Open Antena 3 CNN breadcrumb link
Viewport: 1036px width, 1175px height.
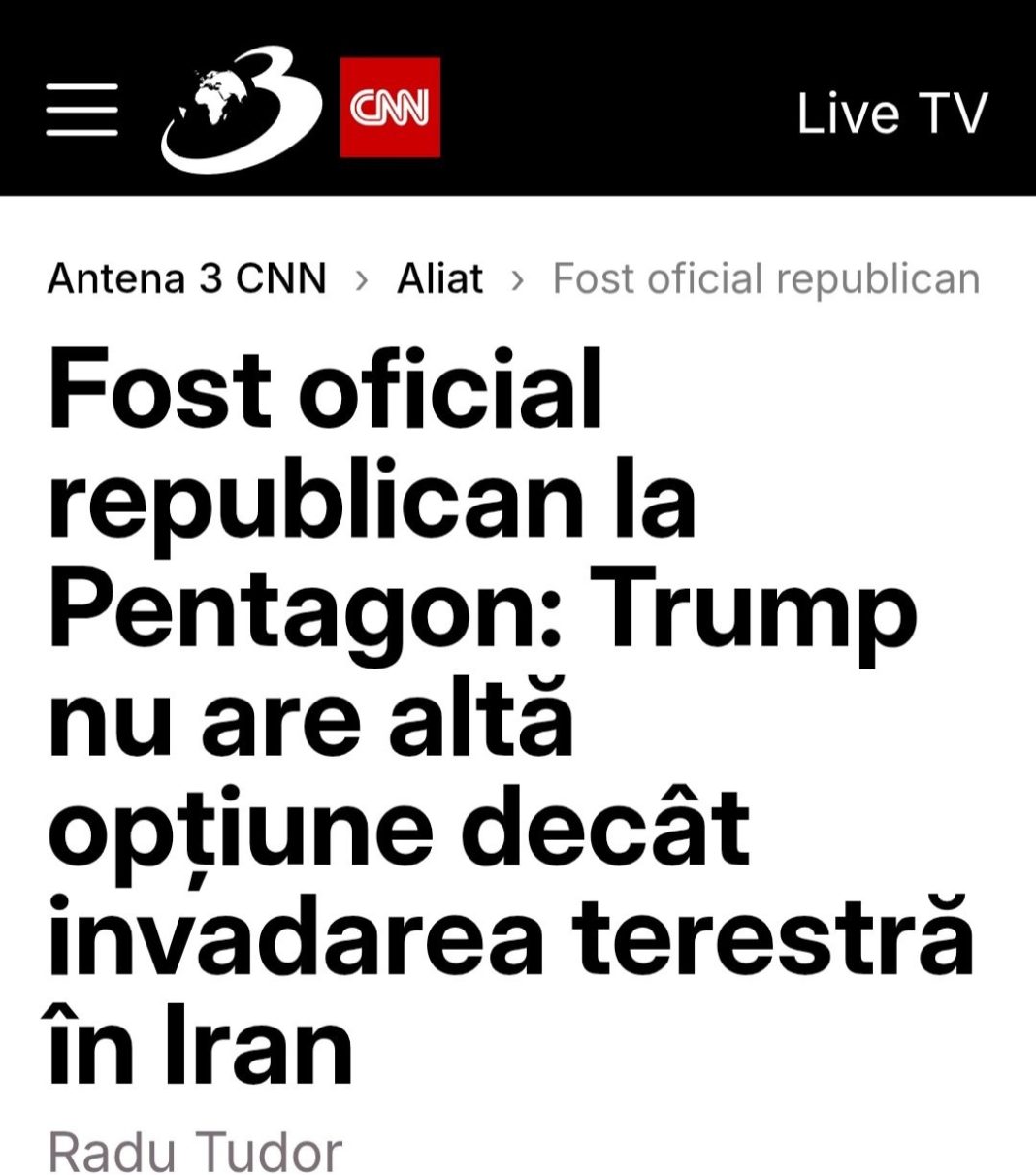(186, 279)
